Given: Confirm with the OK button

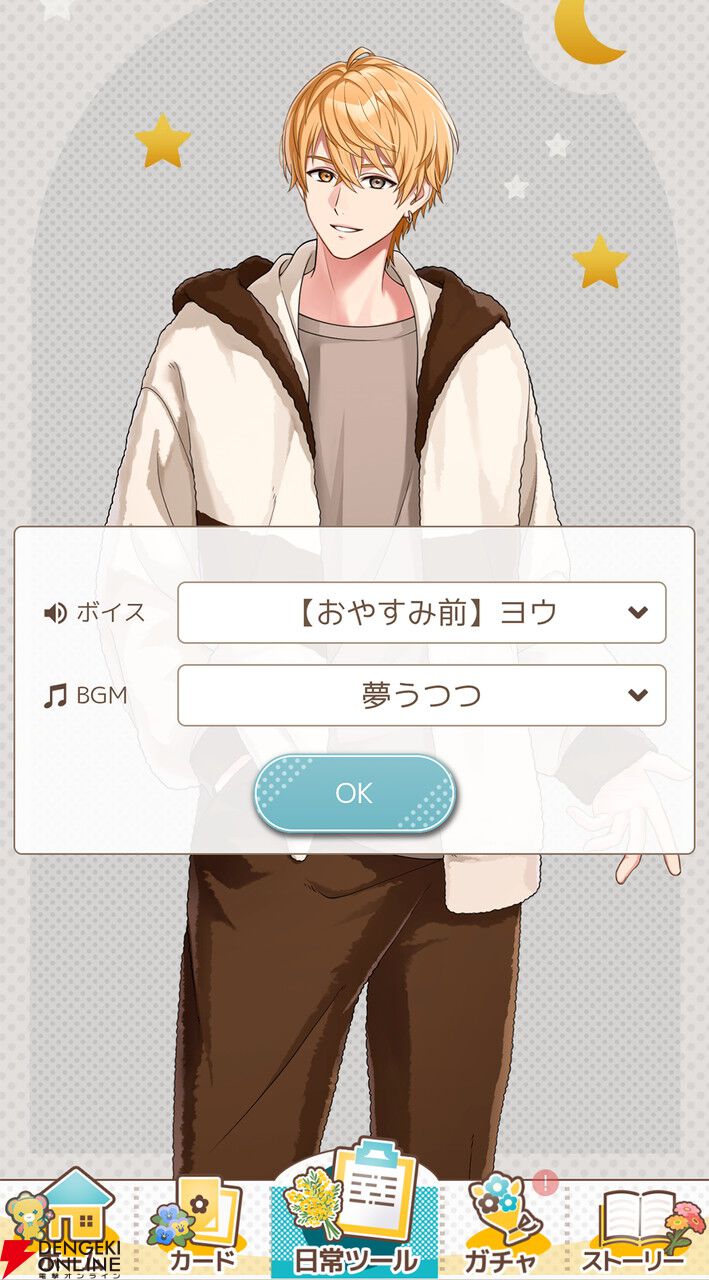Looking at the screenshot, I should 354,794.
